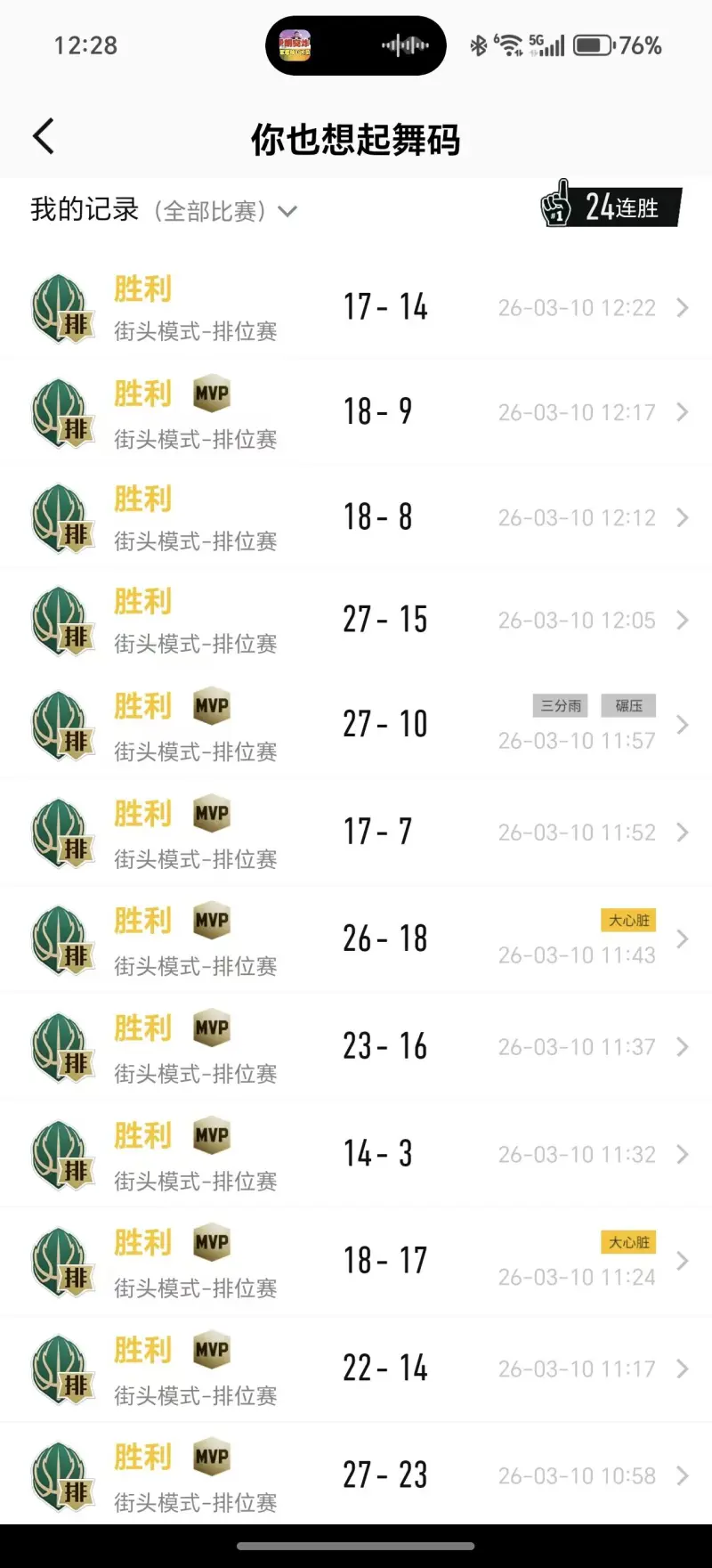Open the 17-7 match from 11:52
This screenshot has width=712, height=1568.
click(356, 833)
